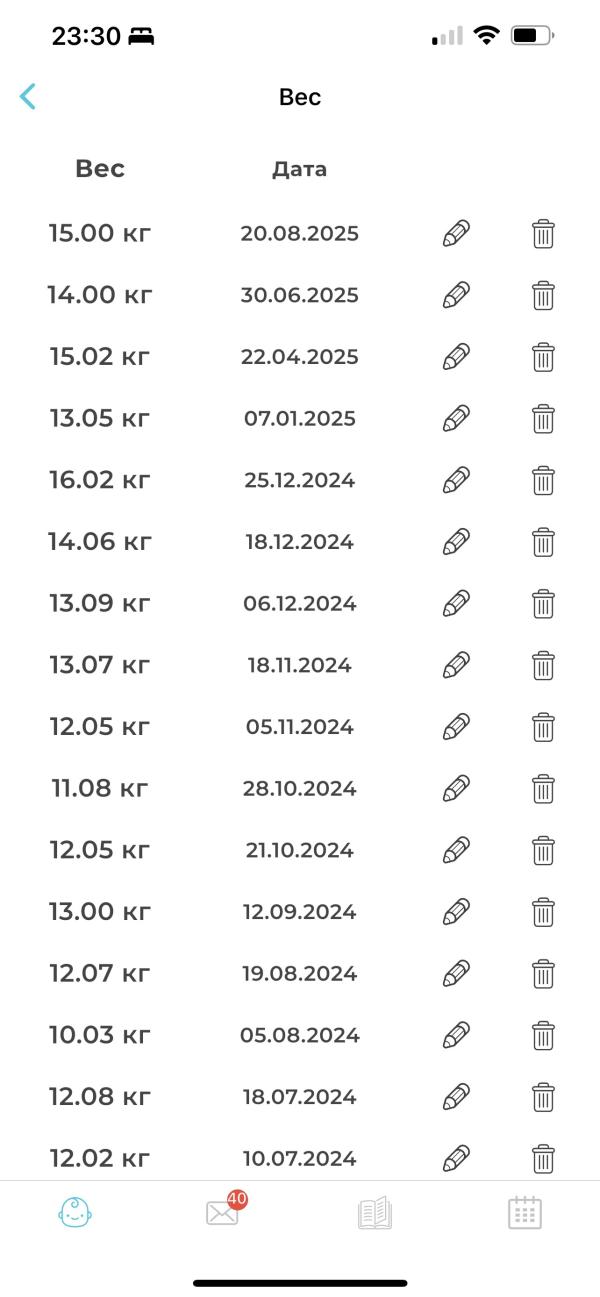Delete the 15.00 кг entry from 20.08.2025

click(543, 234)
